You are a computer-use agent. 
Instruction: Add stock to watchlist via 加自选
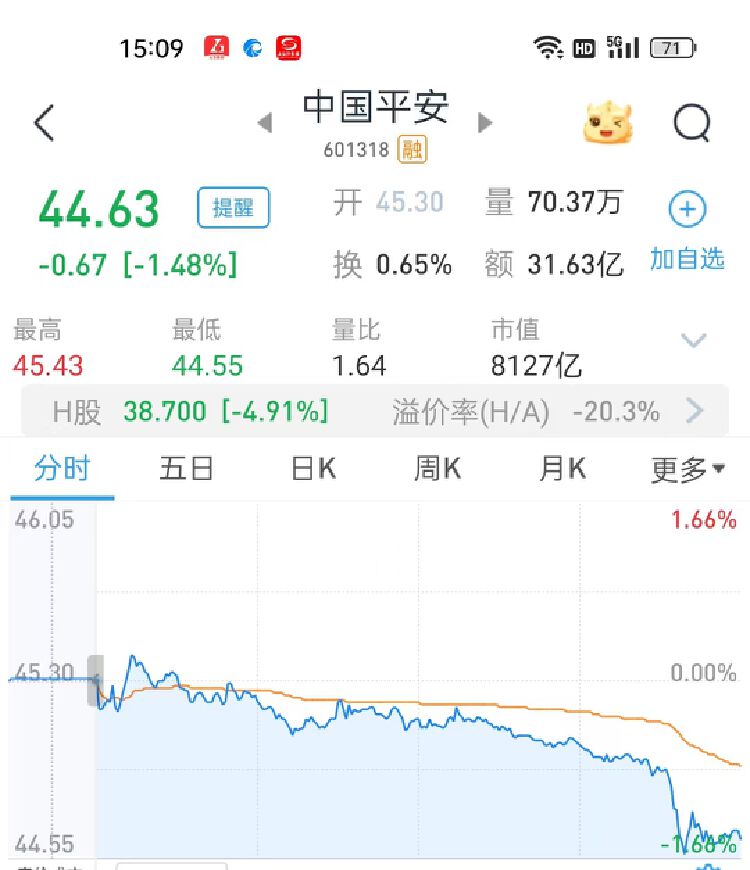pos(687,232)
